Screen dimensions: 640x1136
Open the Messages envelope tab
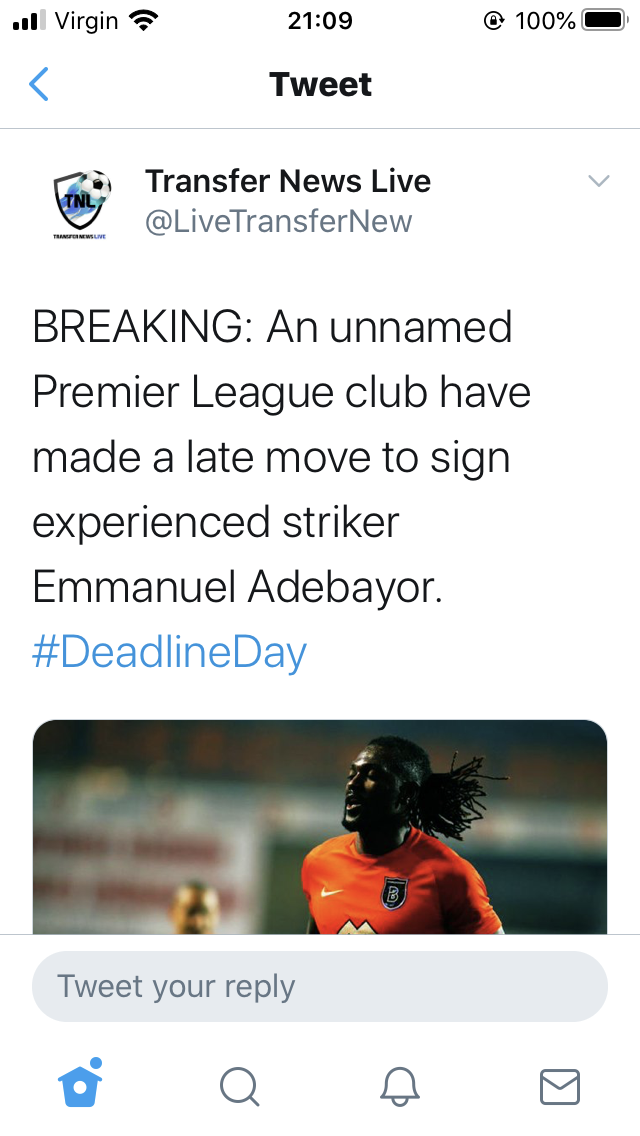pos(560,1087)
